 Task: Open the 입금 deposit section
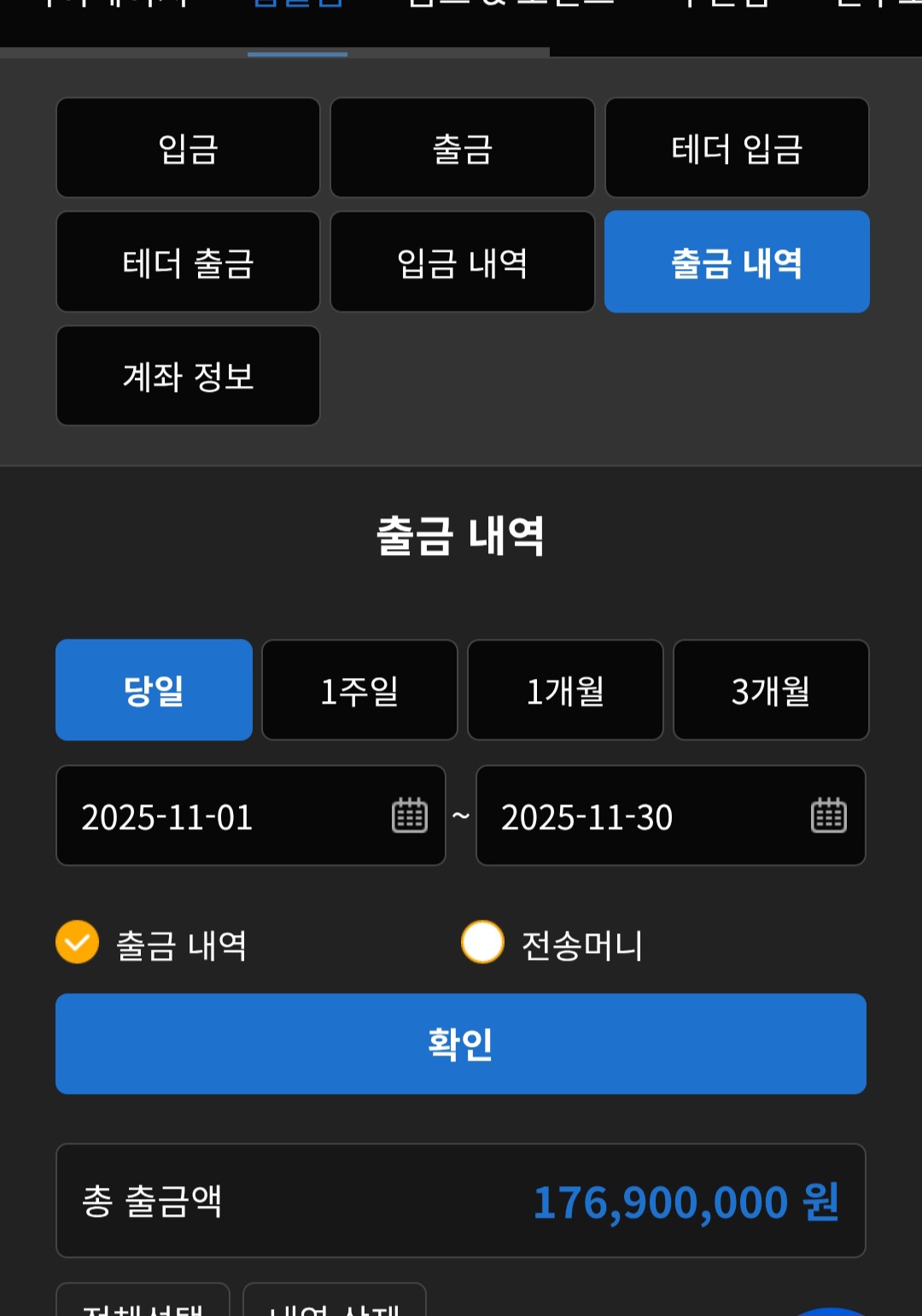pos(188,148)
